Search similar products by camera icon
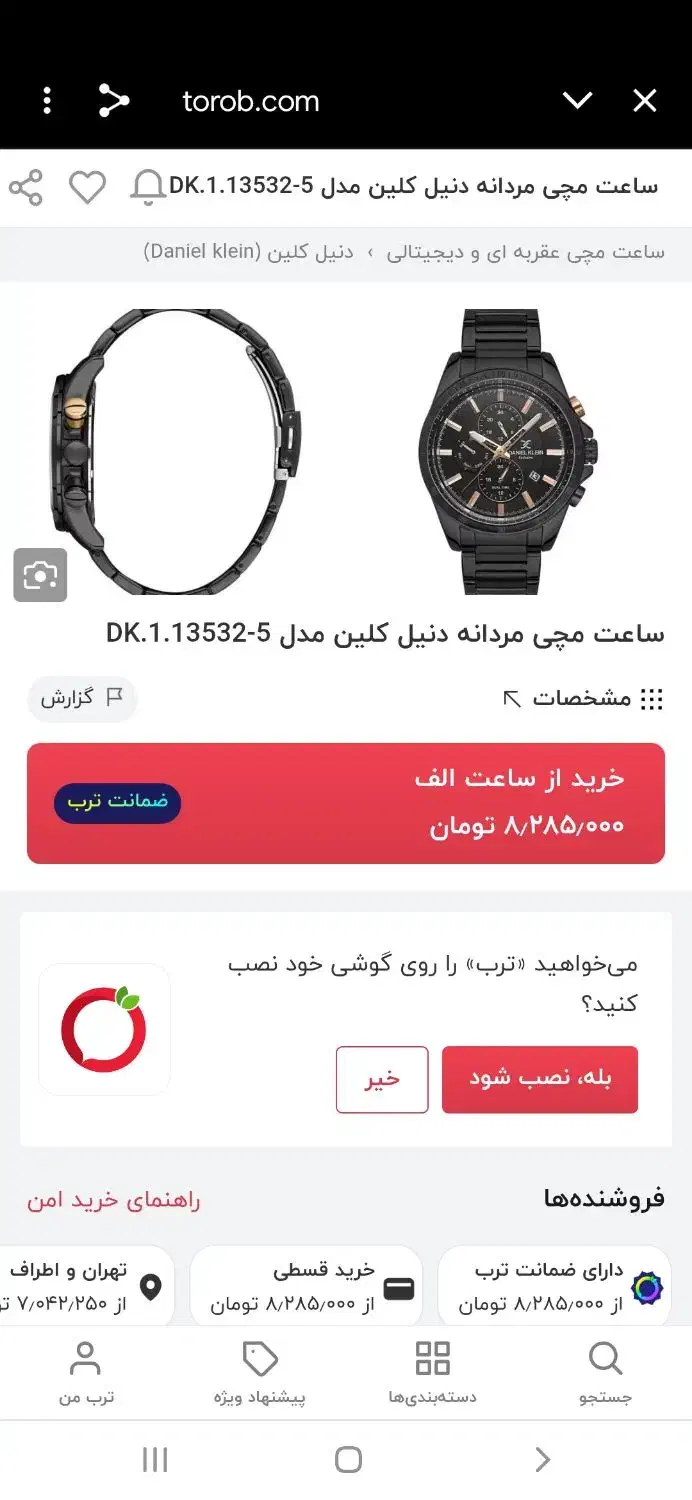Viewport: 692px width, 1500px height. point(40,575)
